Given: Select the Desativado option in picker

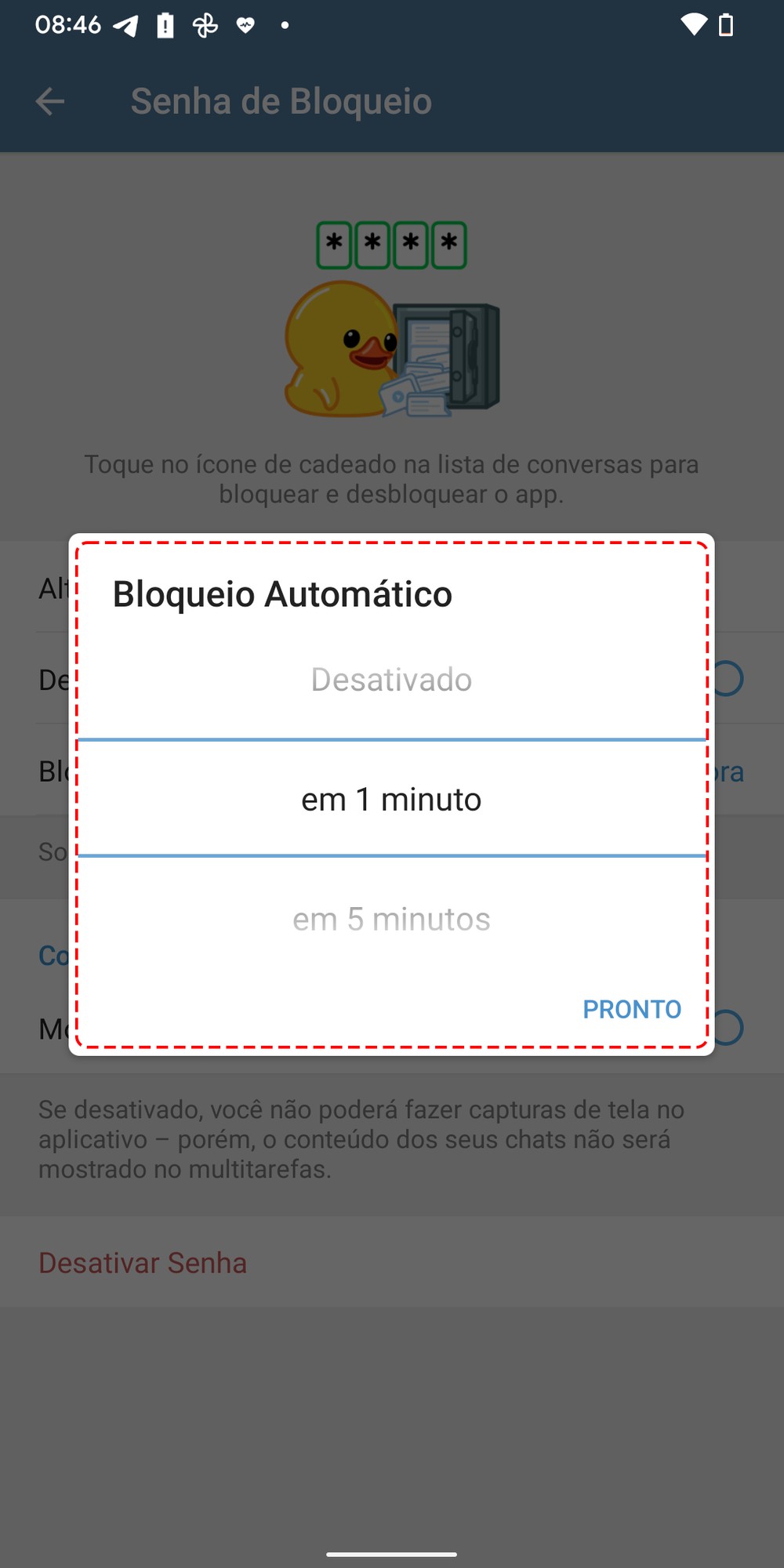Looking at the screenshot, I should [391, 680].
